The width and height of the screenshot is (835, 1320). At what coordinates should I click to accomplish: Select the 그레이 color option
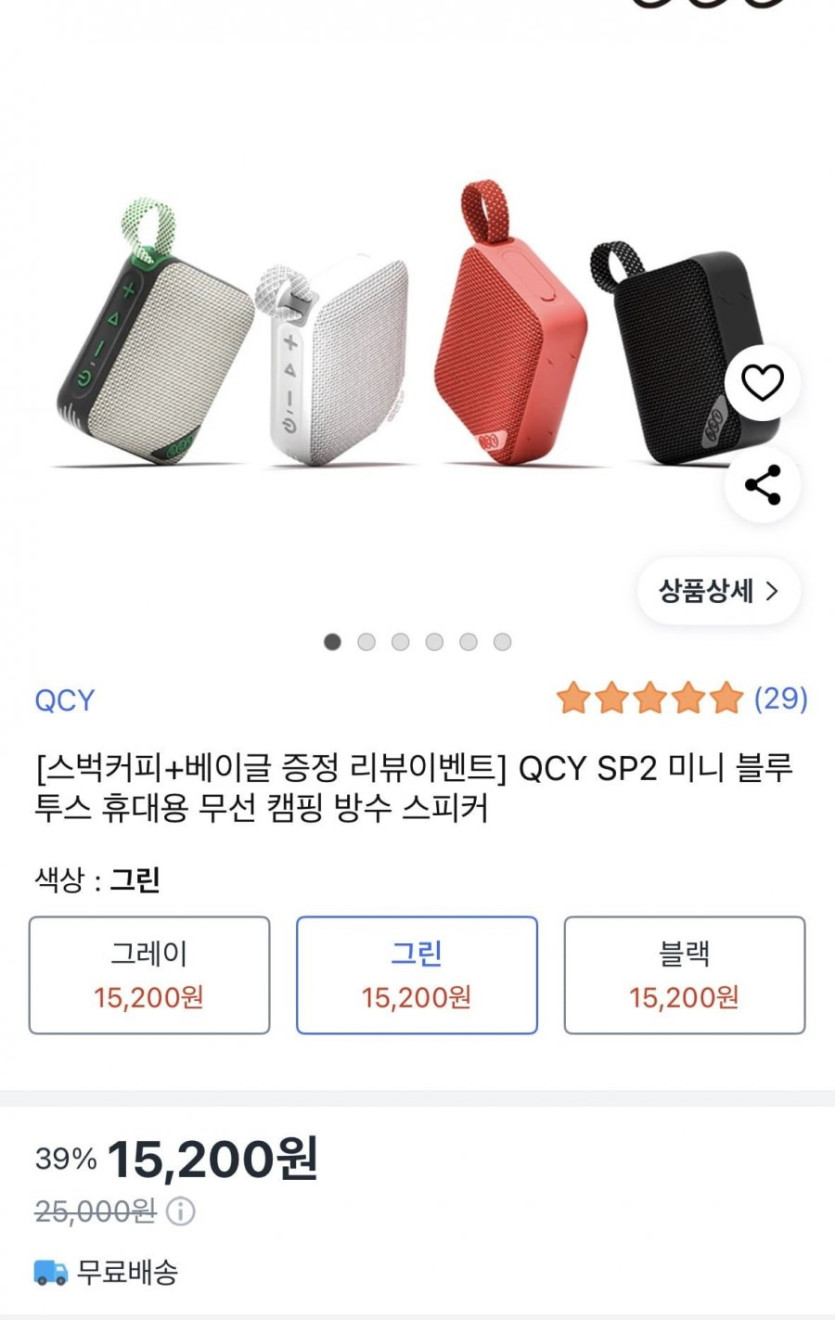[x=149, y=975]
